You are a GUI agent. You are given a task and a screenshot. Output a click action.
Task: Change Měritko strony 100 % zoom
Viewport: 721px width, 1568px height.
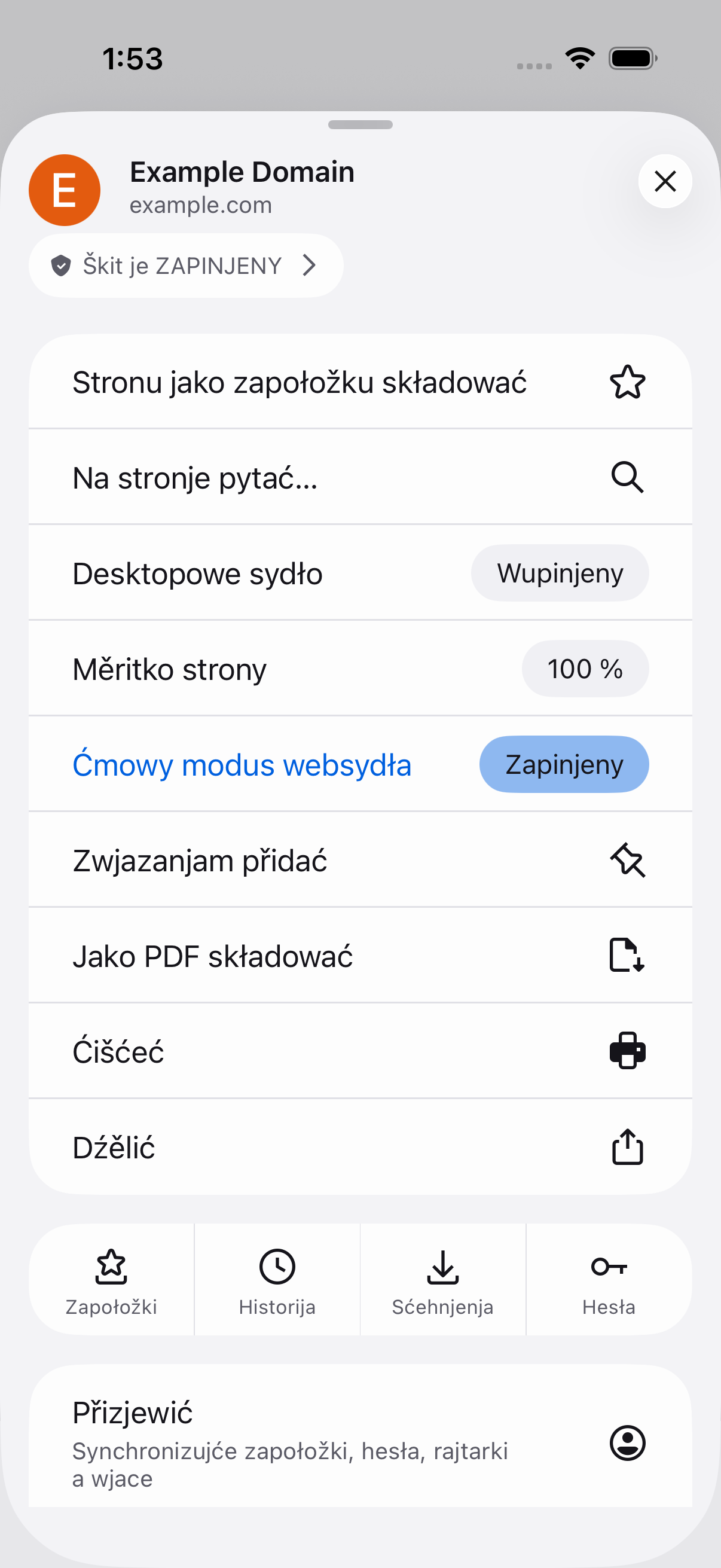585,669
